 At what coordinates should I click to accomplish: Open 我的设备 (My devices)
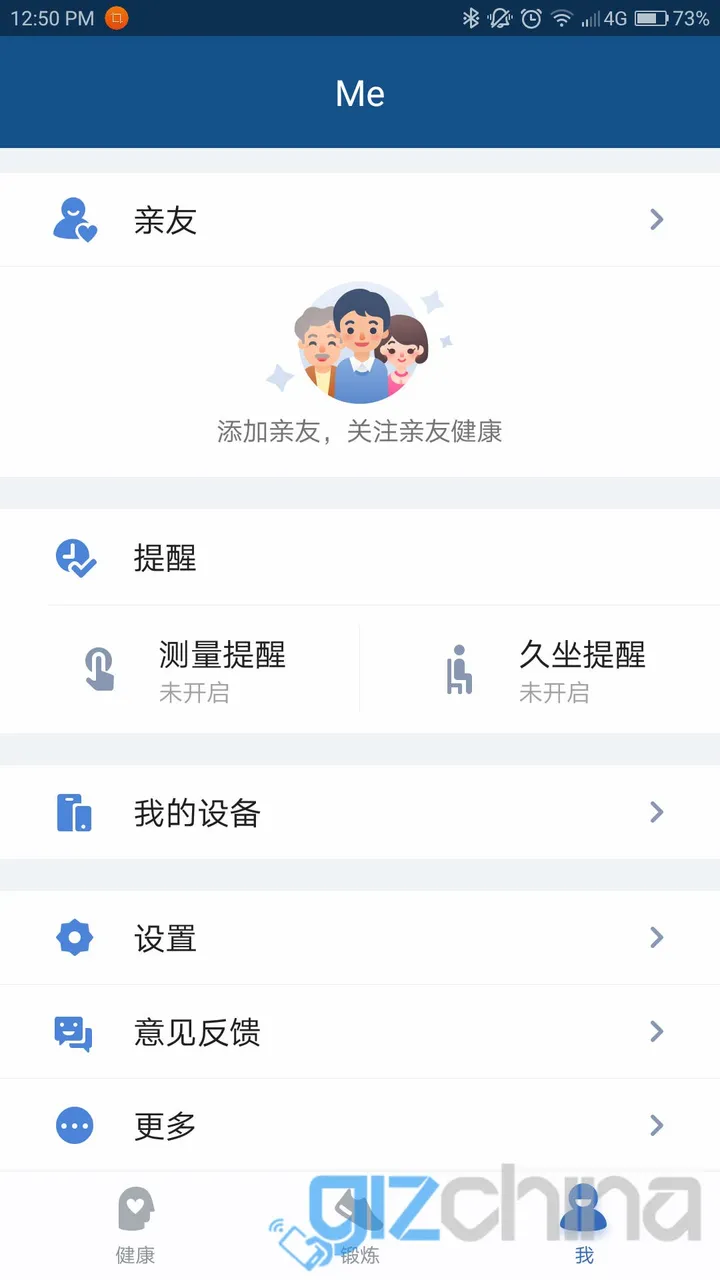pos(360,812)
